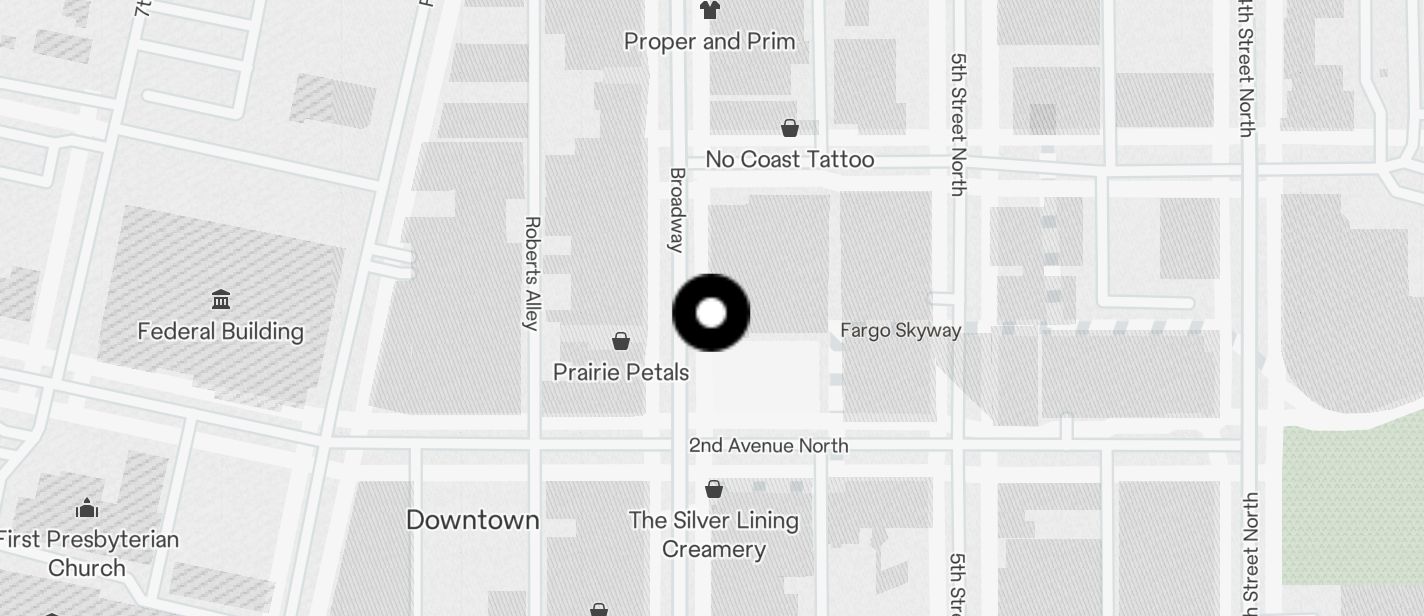Select the First Presbyterian Church marker
Screen dimensions: 1424x616
(87, 509)
